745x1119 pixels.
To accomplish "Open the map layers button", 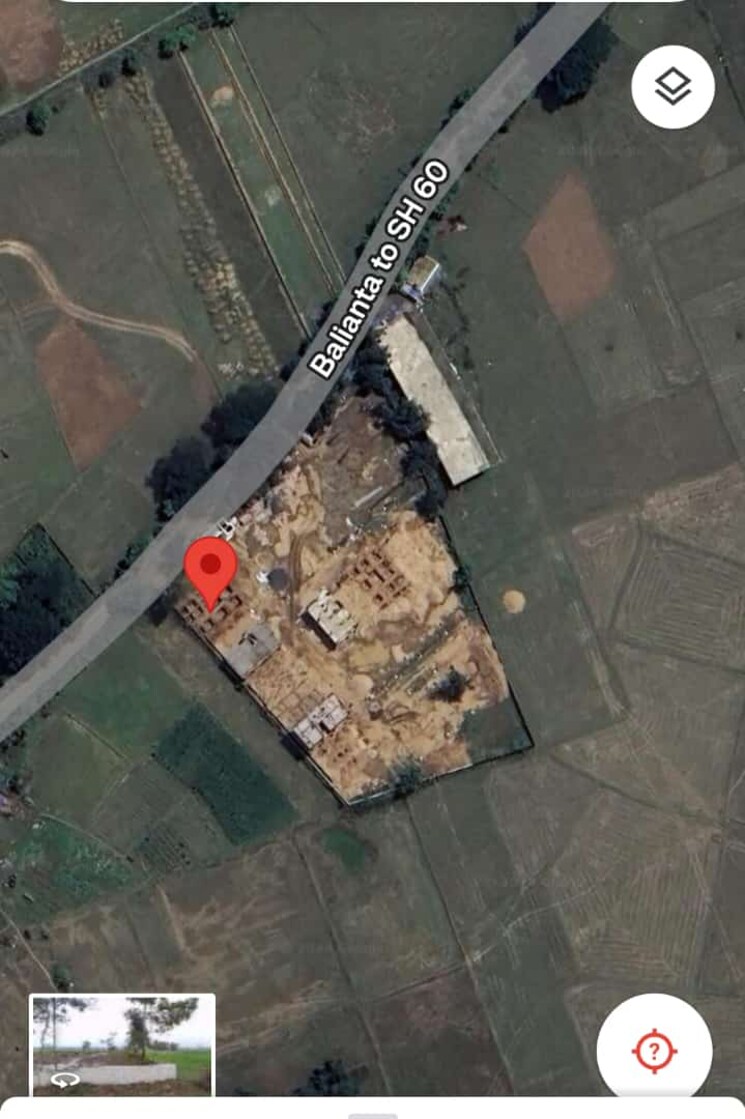I will 673,87.
